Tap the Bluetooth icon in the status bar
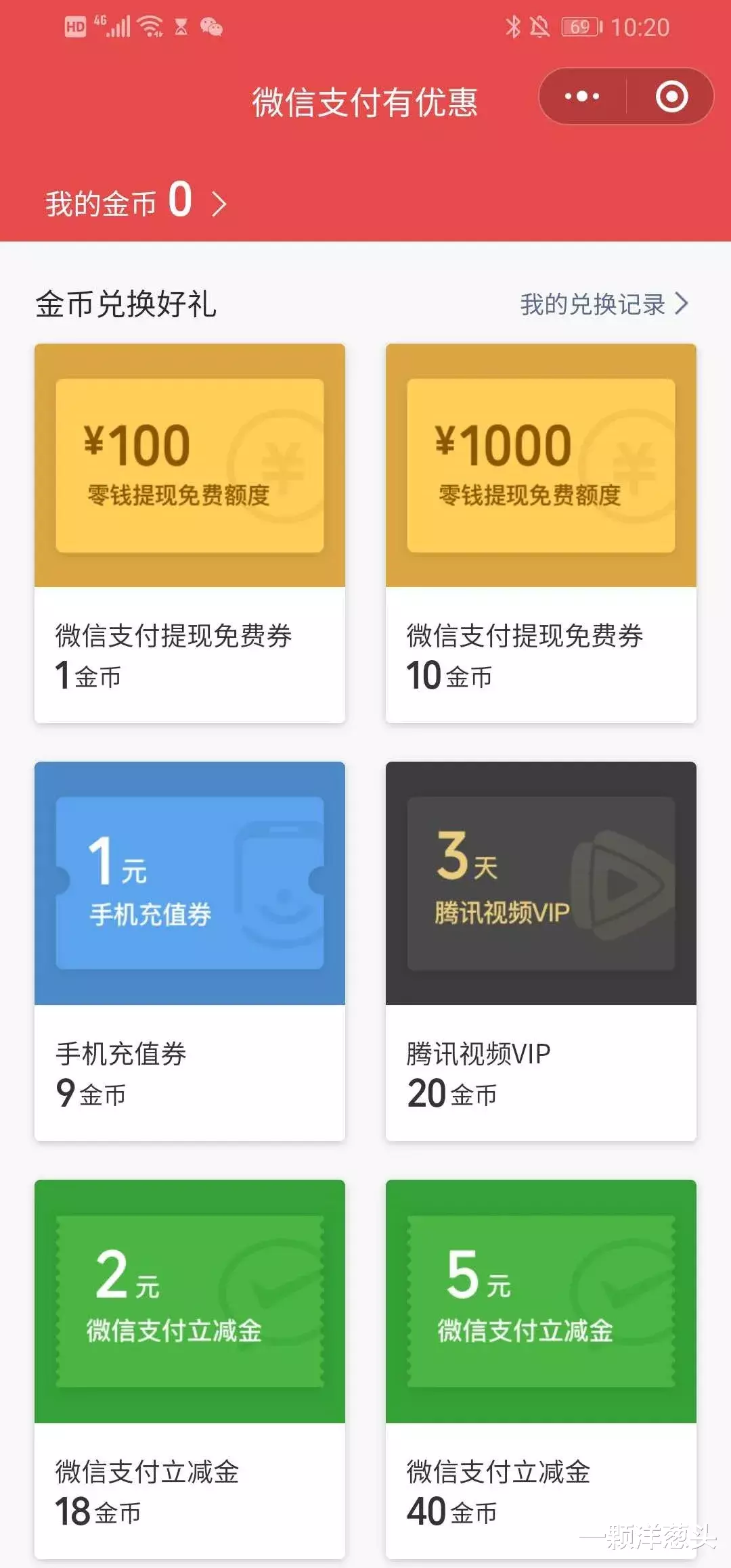Viewport: 731px width, 1568px height. [x=512, y=26]
